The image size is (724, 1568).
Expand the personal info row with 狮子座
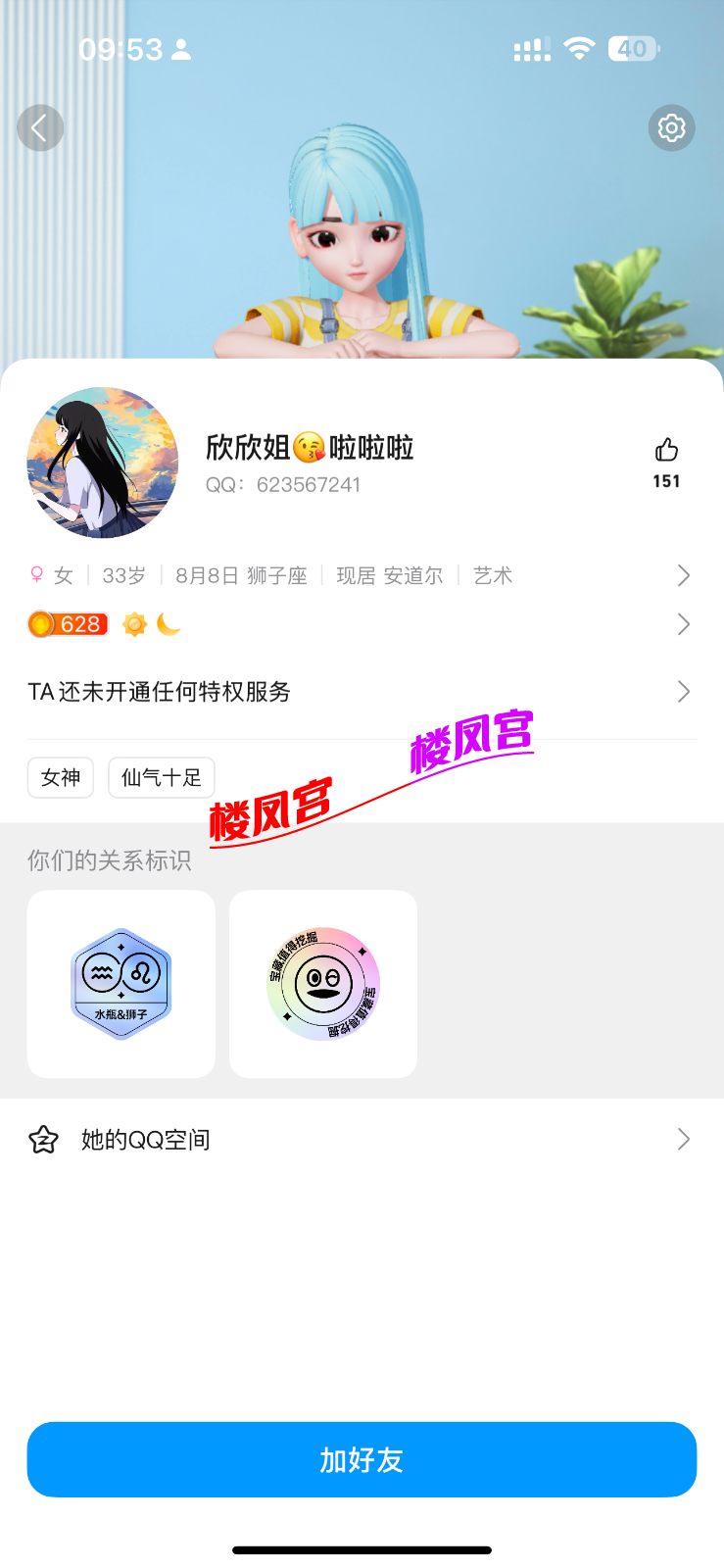coord(361,575)
